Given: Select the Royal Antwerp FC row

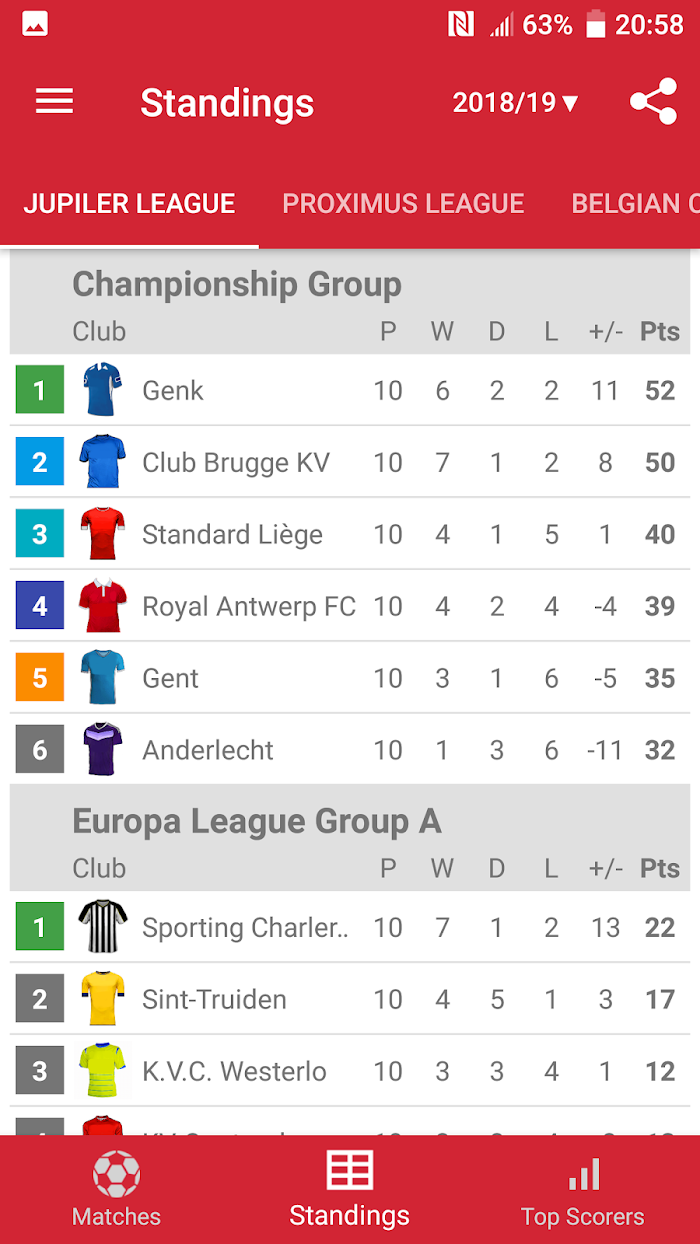Looking at the screenshot, I should pos(350,606).
